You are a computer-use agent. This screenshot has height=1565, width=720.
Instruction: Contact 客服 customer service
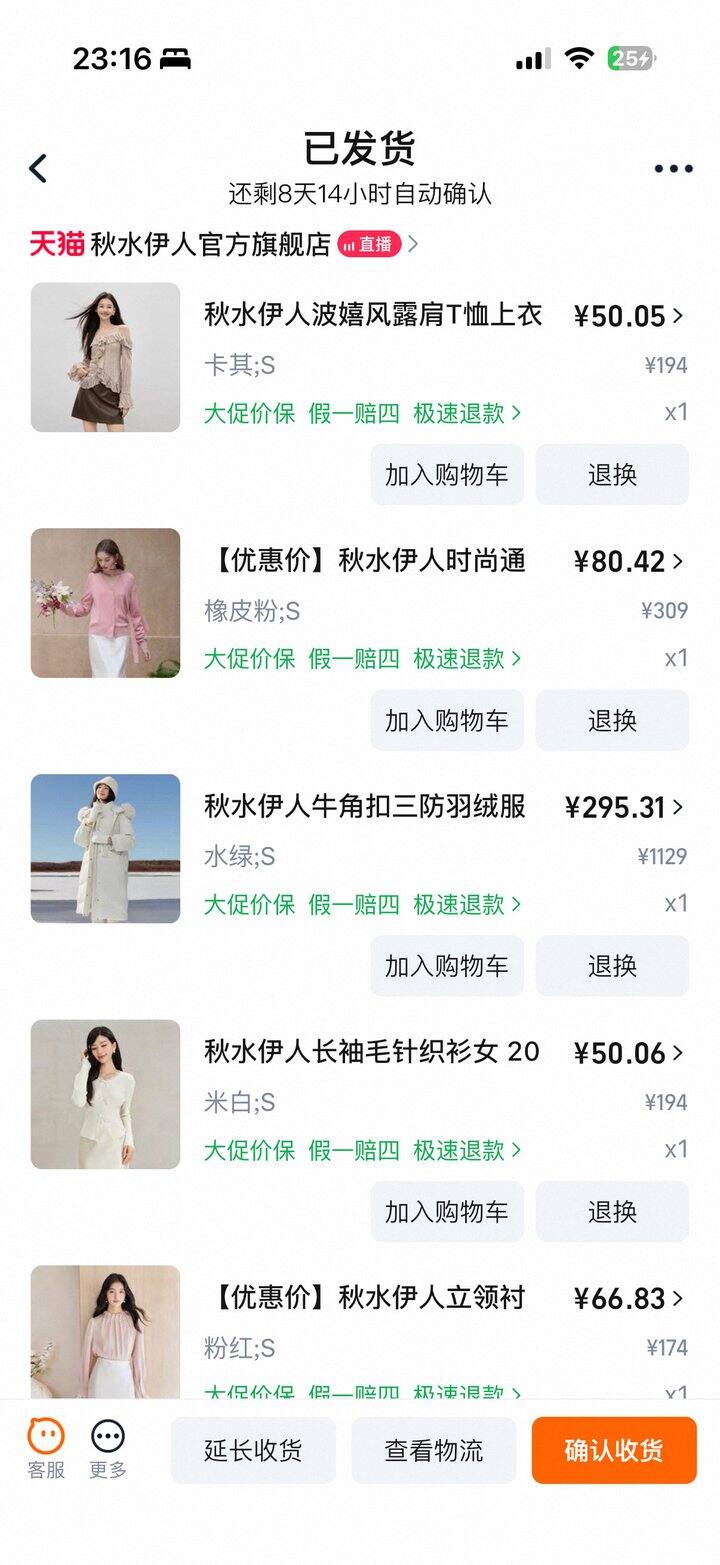[46, 1449]
